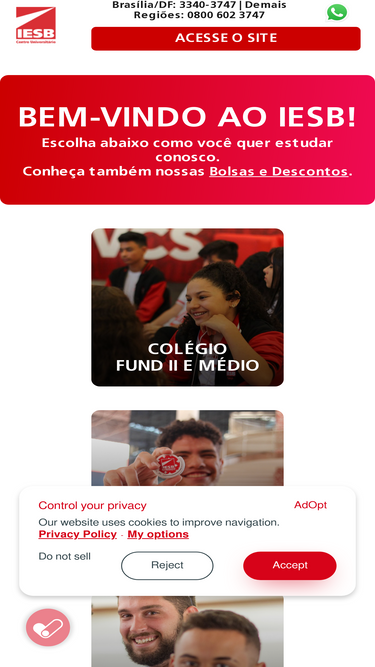This screenshot has width=375, height=667.
Task: Reject the cookies
Action: (x=167, y=565)
